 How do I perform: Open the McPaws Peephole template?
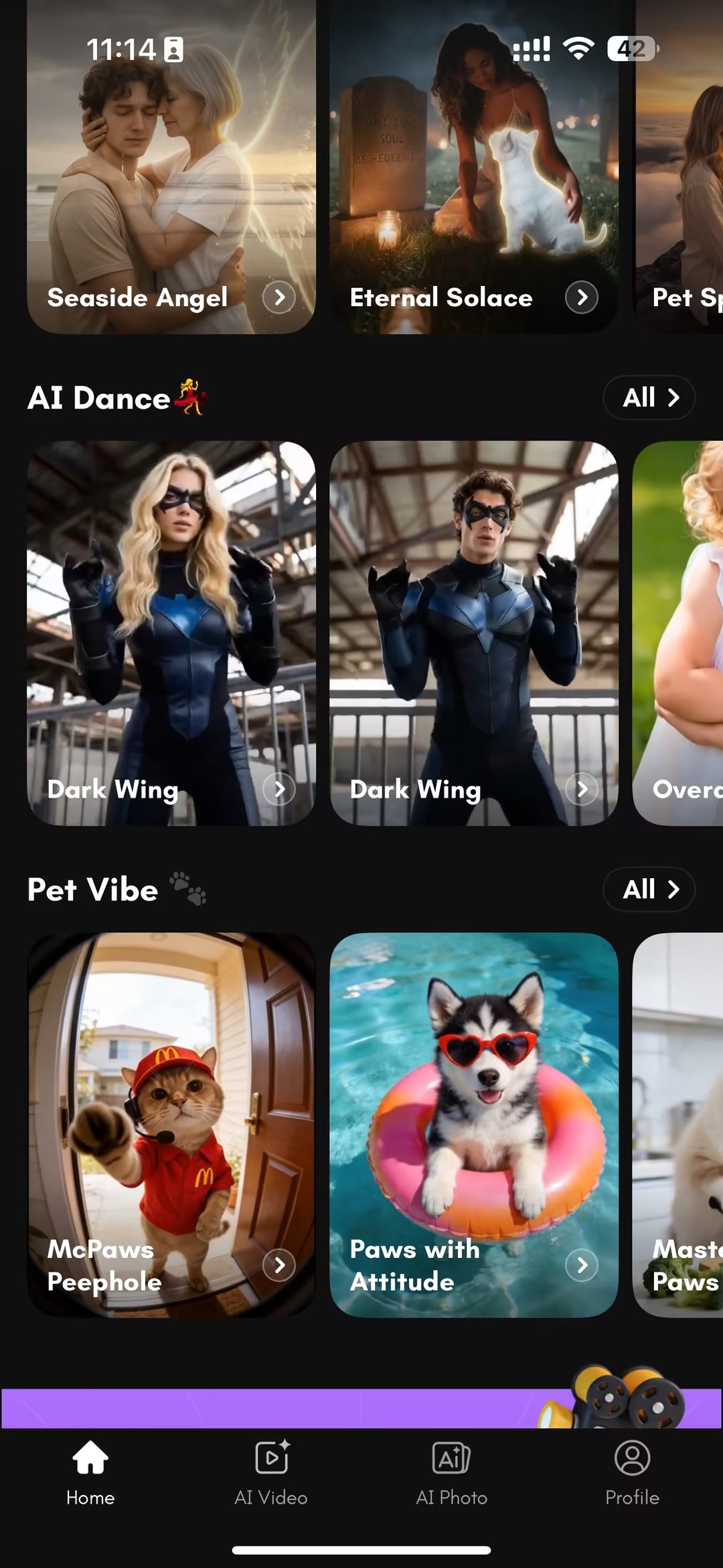[171, 1125]
